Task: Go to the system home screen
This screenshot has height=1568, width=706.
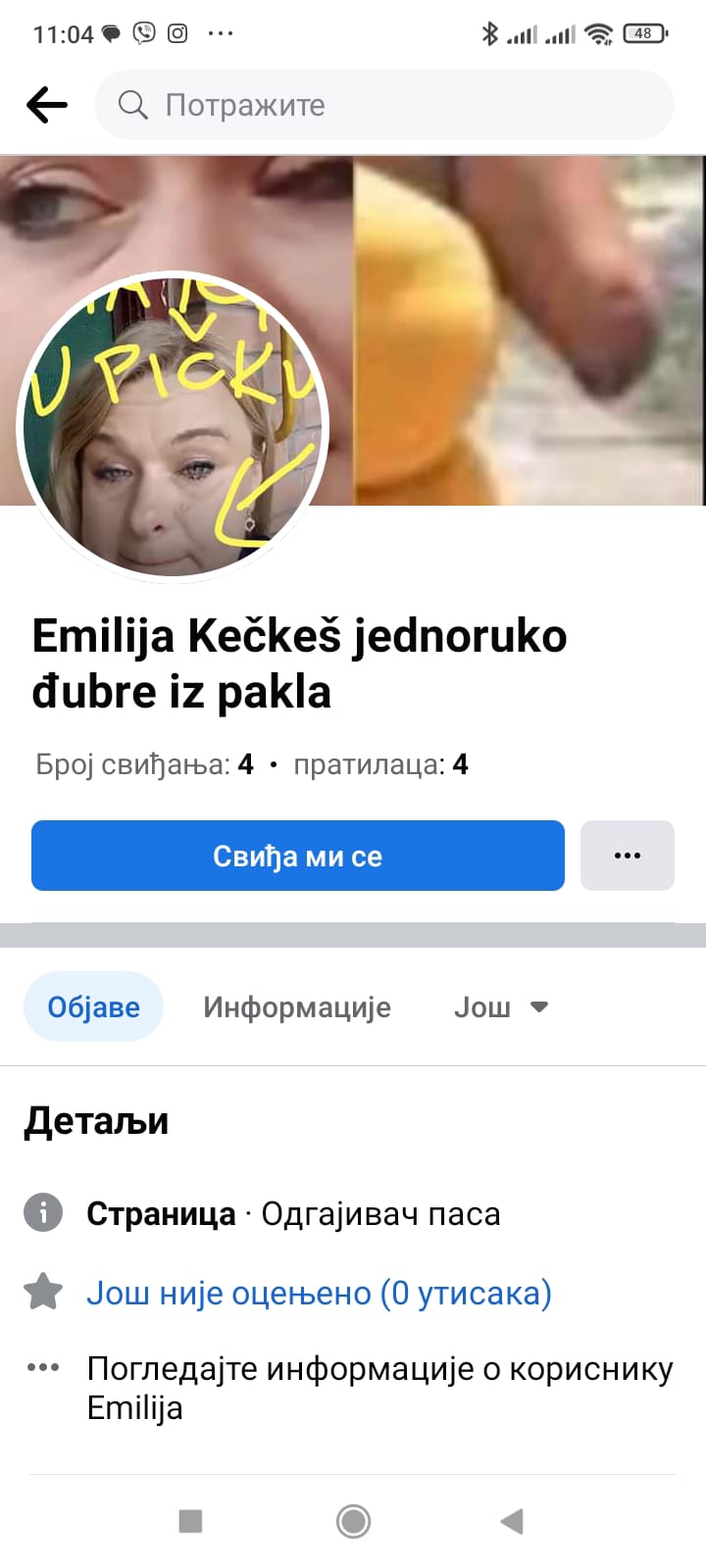Action: coord(353,1521)
